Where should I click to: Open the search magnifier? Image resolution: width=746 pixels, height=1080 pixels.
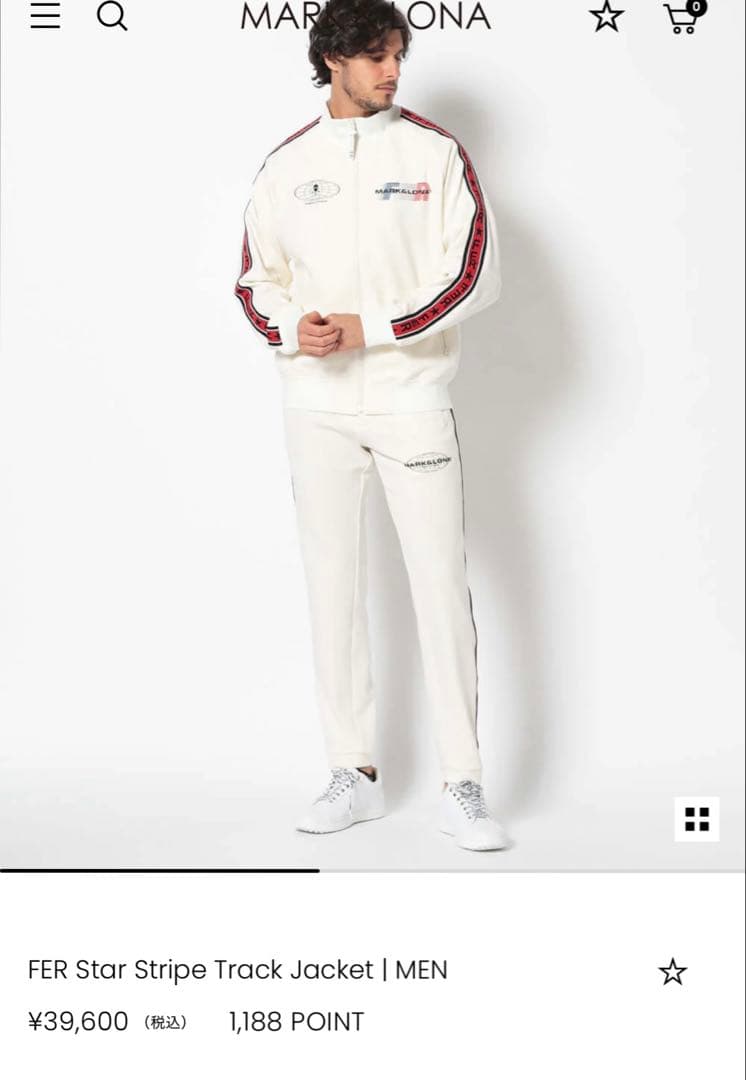tap(112, 16)
